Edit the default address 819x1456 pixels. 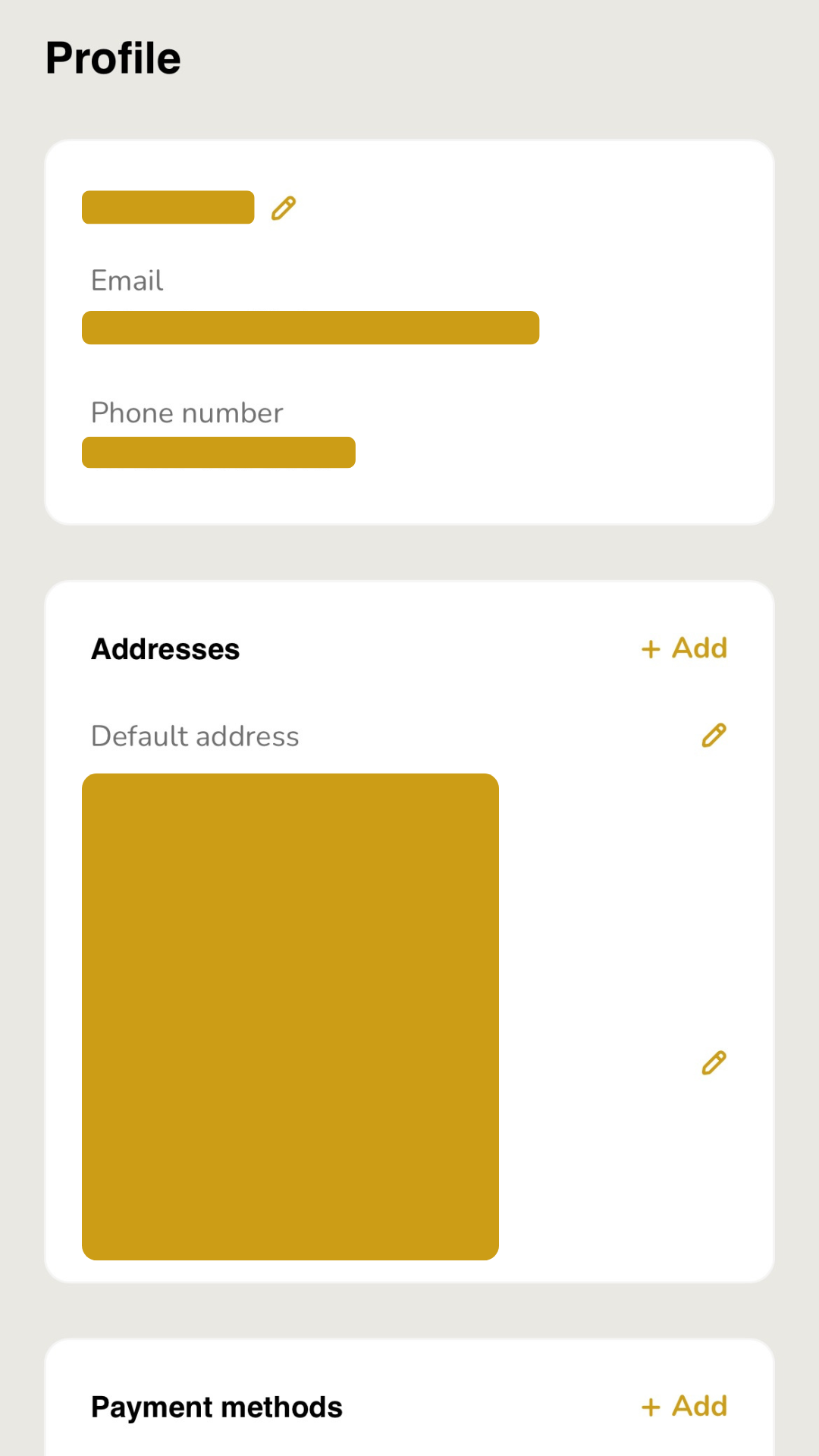coord(714,735)
